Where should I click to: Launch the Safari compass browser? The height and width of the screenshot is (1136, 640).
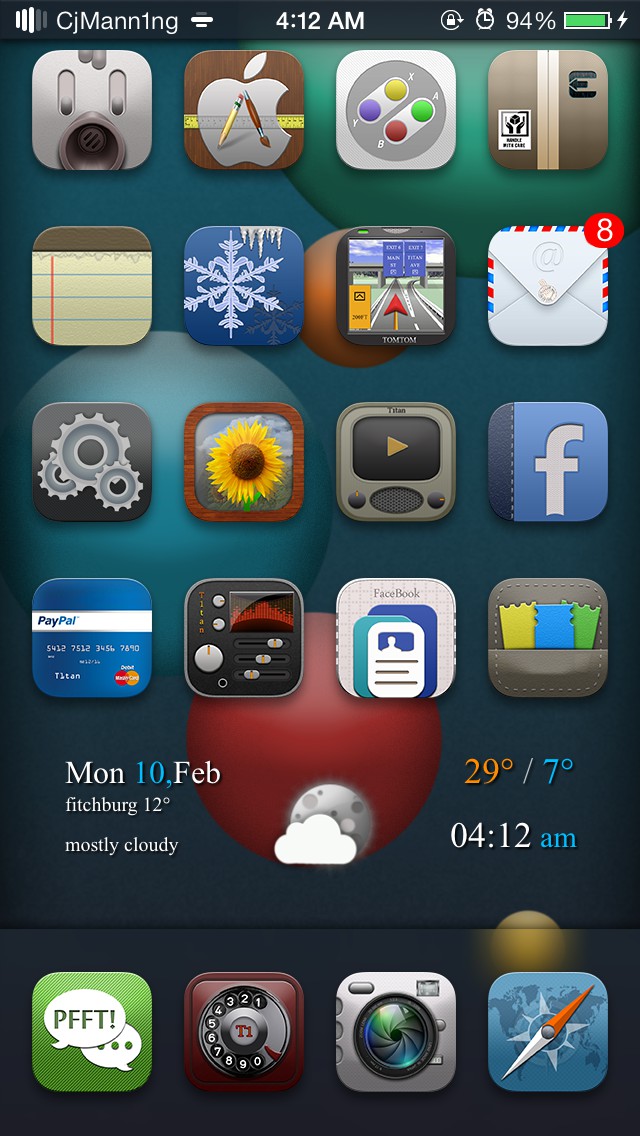tap(547, 1031)
